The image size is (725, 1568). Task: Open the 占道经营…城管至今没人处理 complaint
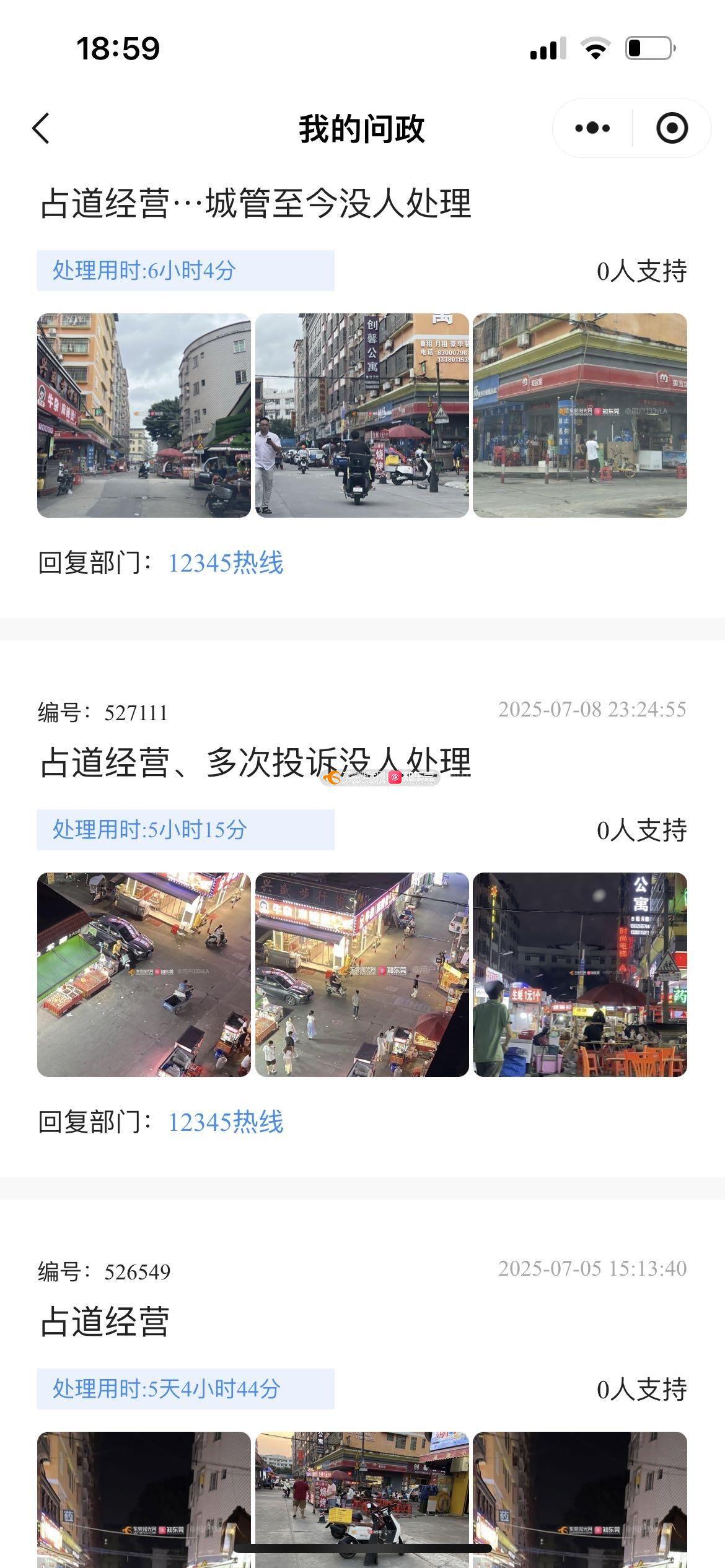[x=255, y=204]
